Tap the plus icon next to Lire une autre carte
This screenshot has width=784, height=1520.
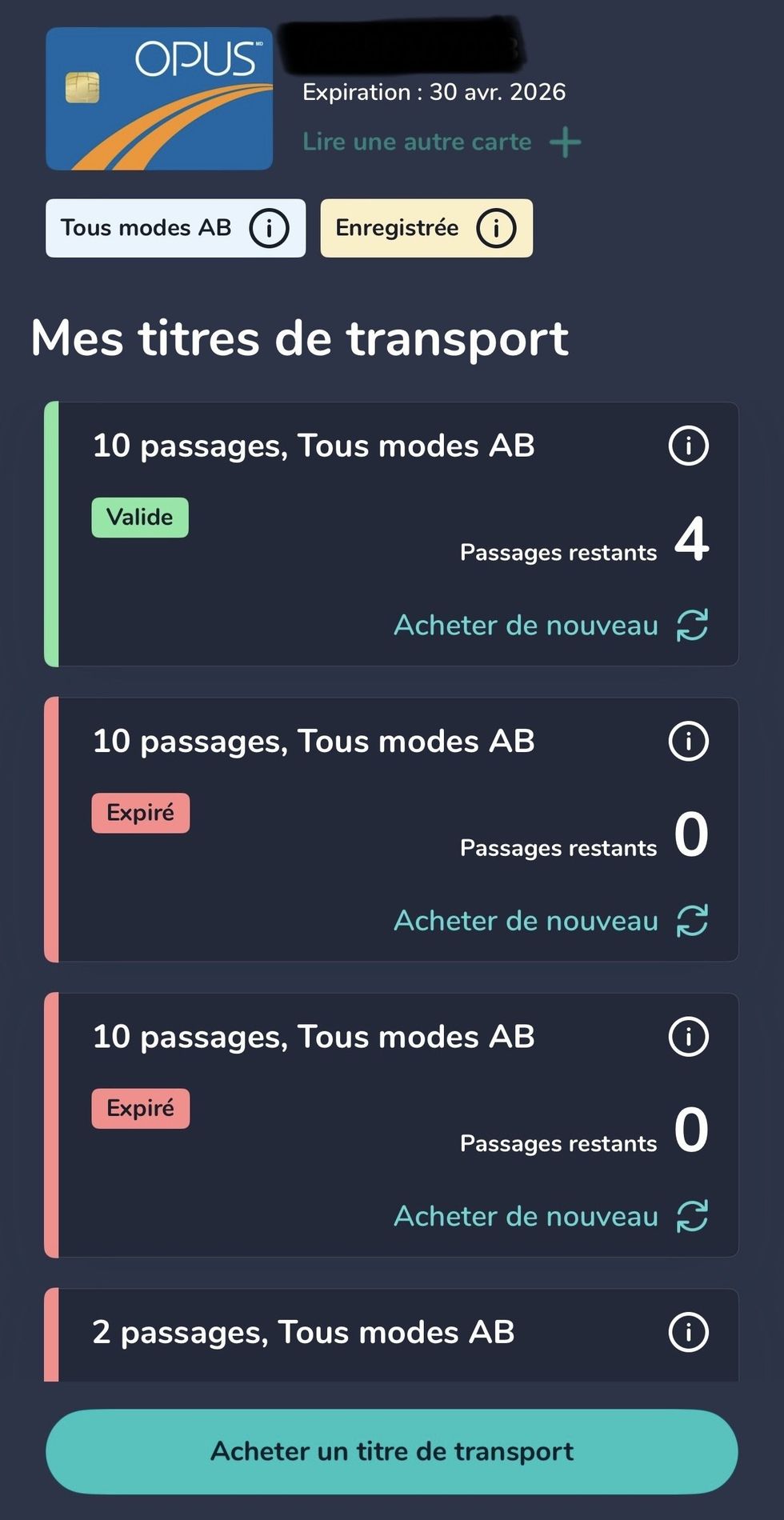(566, 142)
